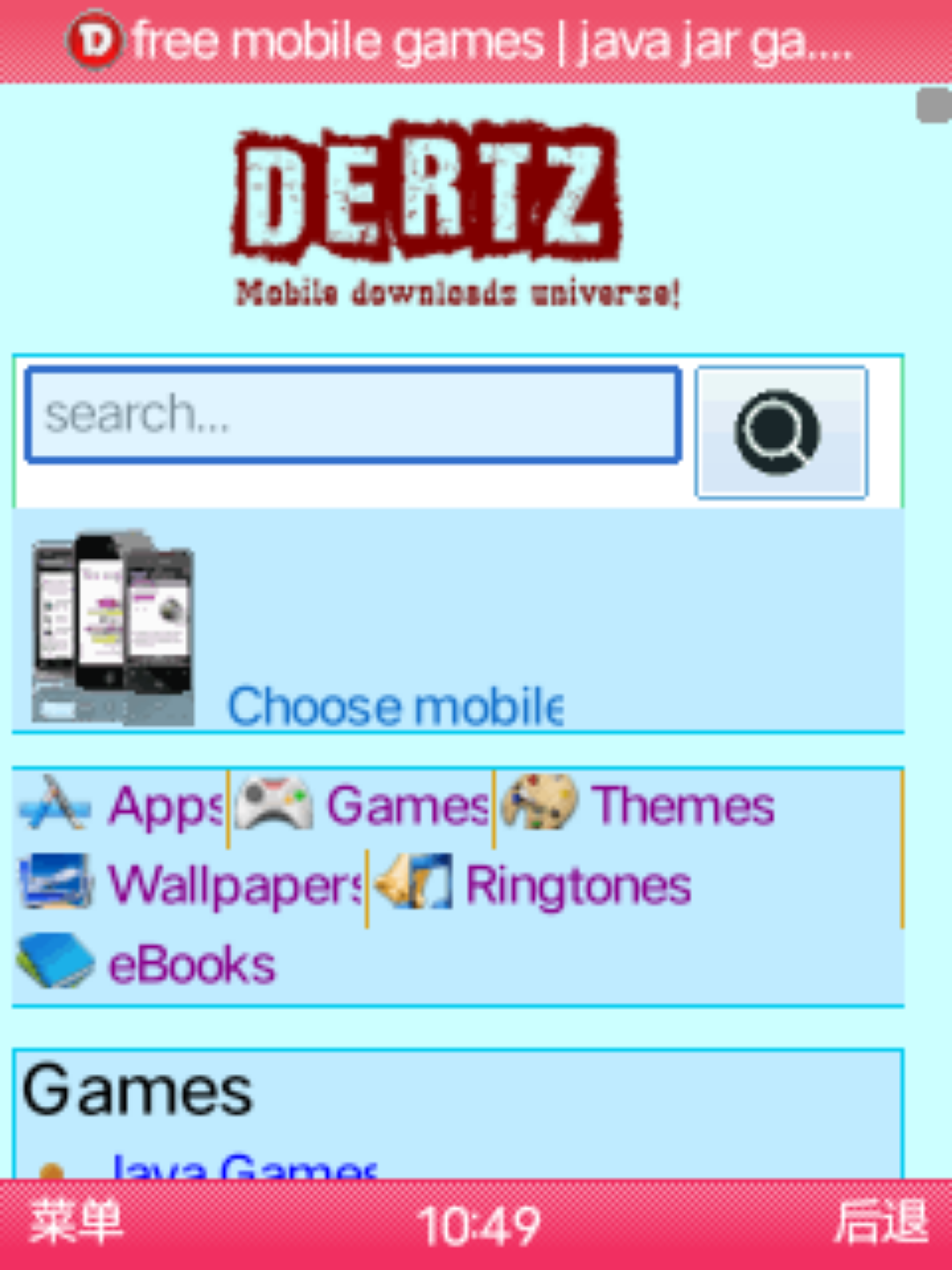The width and height of the screenshot is (952, 1270).
Task: Go to the Games category link
Action: (x=406, y=806)
